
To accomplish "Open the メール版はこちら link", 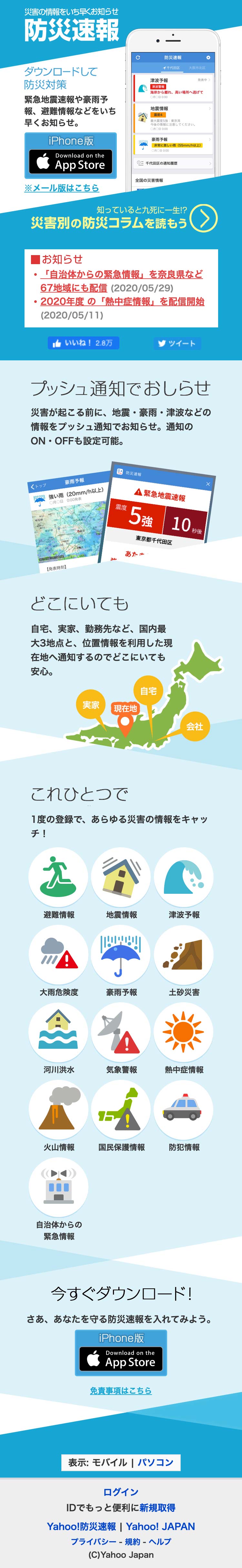I will (x=61, y=188).
